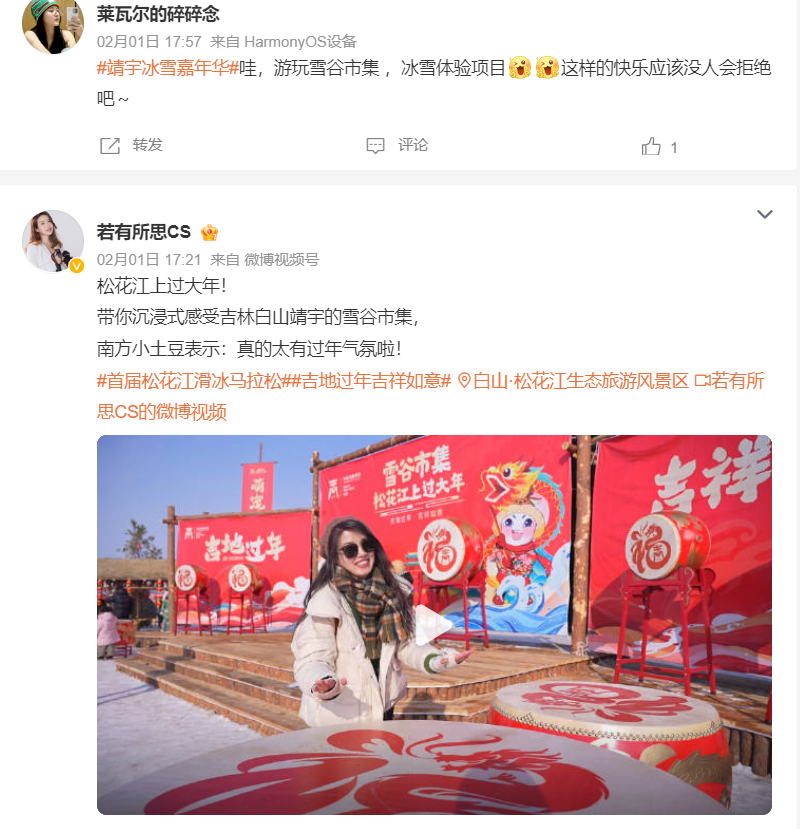This screenshot has height=829, width=800.
Task: Open the 莱瓦尔的碎碎念 username link
Action: [x=158, y=14]
